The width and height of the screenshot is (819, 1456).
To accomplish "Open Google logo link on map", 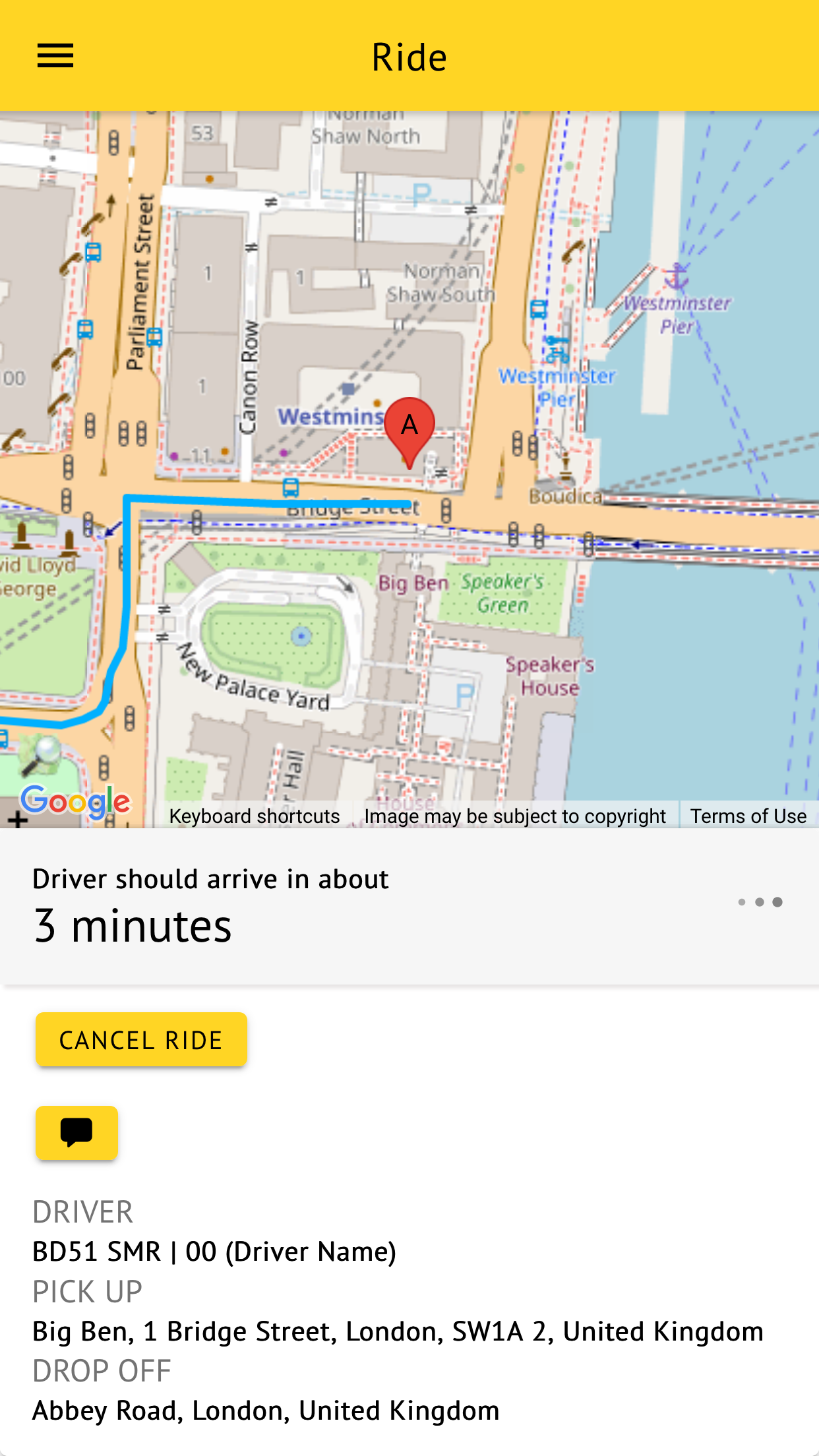I will coord(76,802).
